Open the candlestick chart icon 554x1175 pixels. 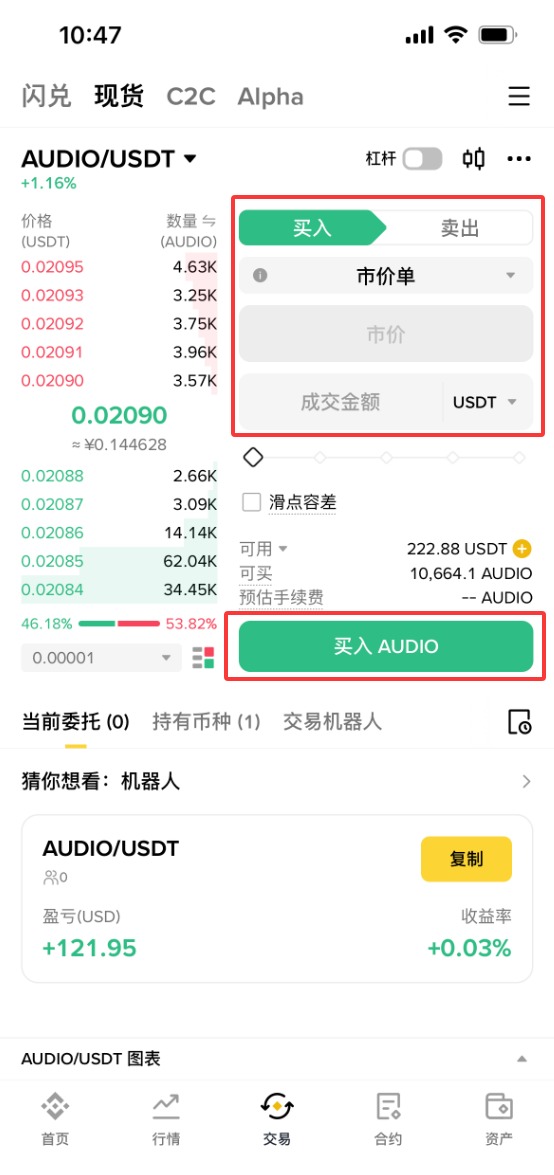pyautogui.click(x=474, y=159)
